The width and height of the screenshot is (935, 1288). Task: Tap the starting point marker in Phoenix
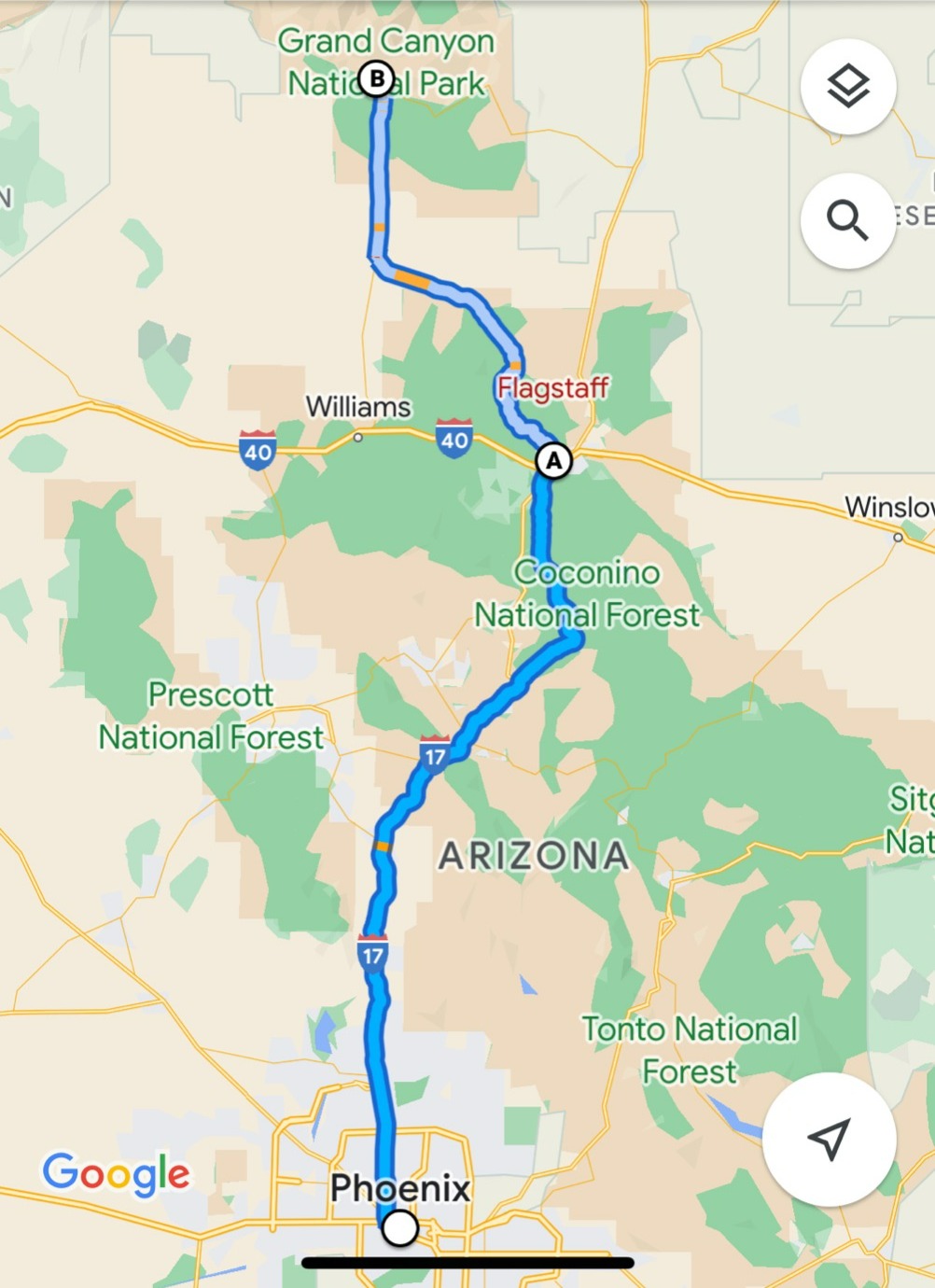399,1227
